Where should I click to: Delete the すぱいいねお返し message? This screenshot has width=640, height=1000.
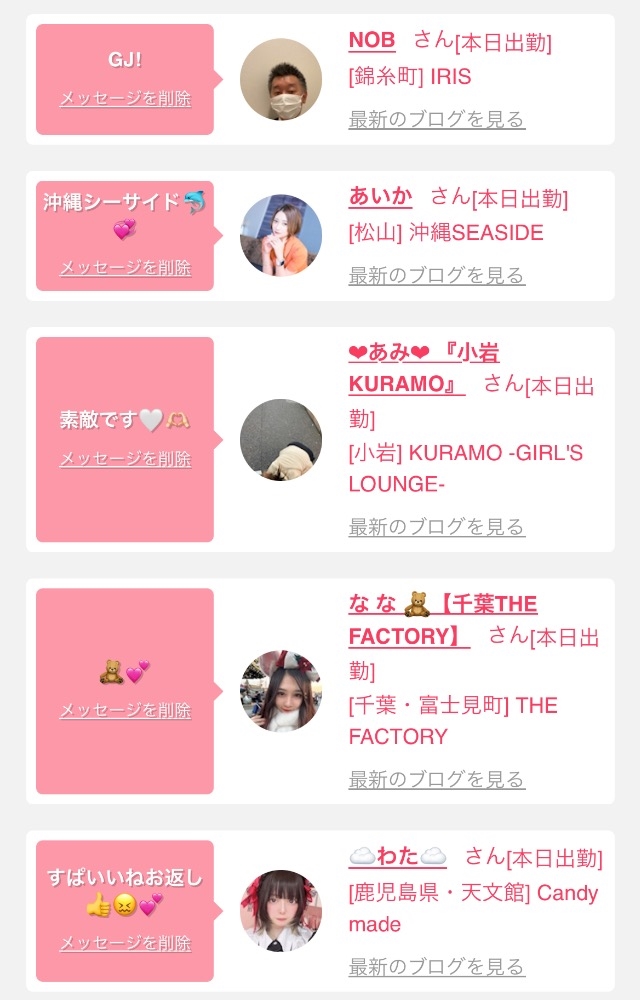pos(125,943)
